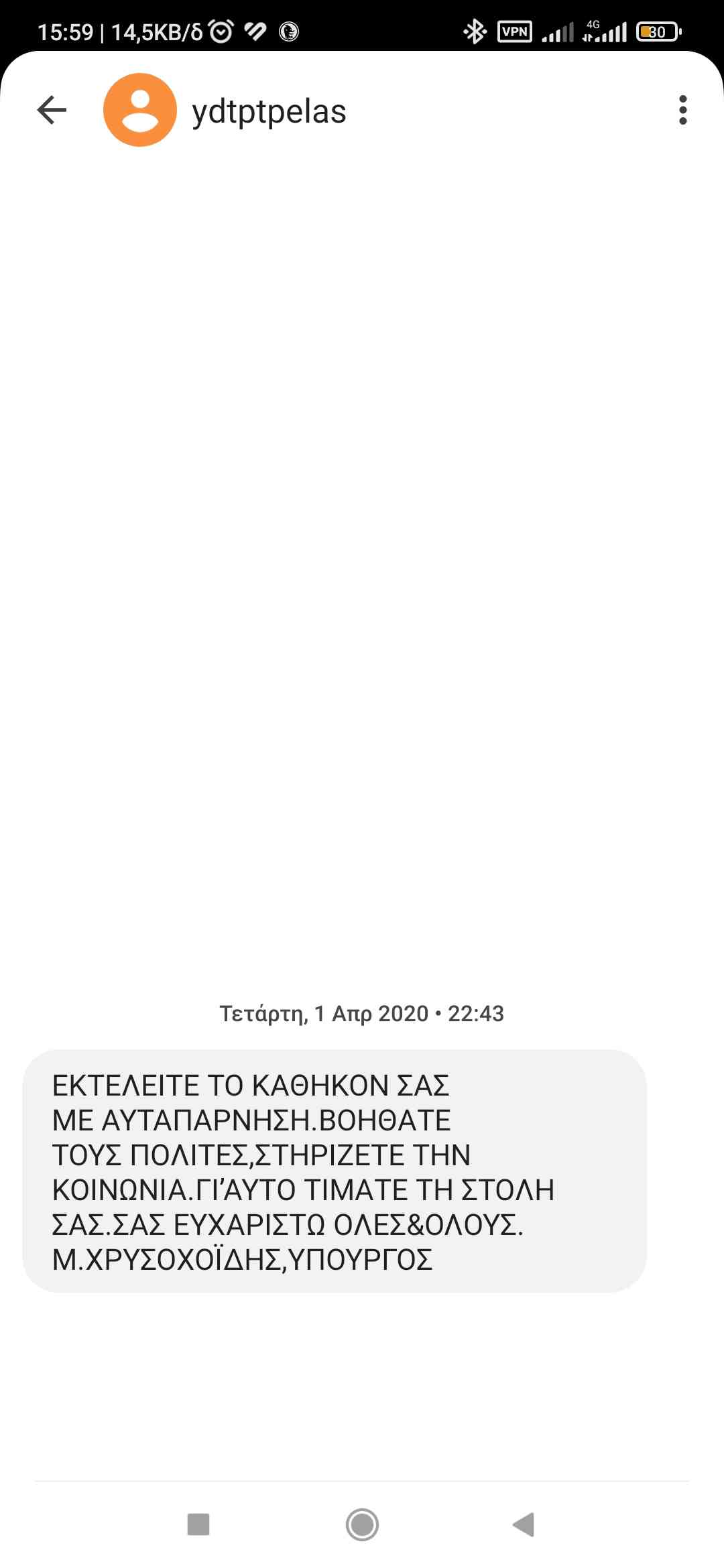This screenshot has height=1568, width=724.
Task: Tap the system back triangle button
Action: 524,1524
